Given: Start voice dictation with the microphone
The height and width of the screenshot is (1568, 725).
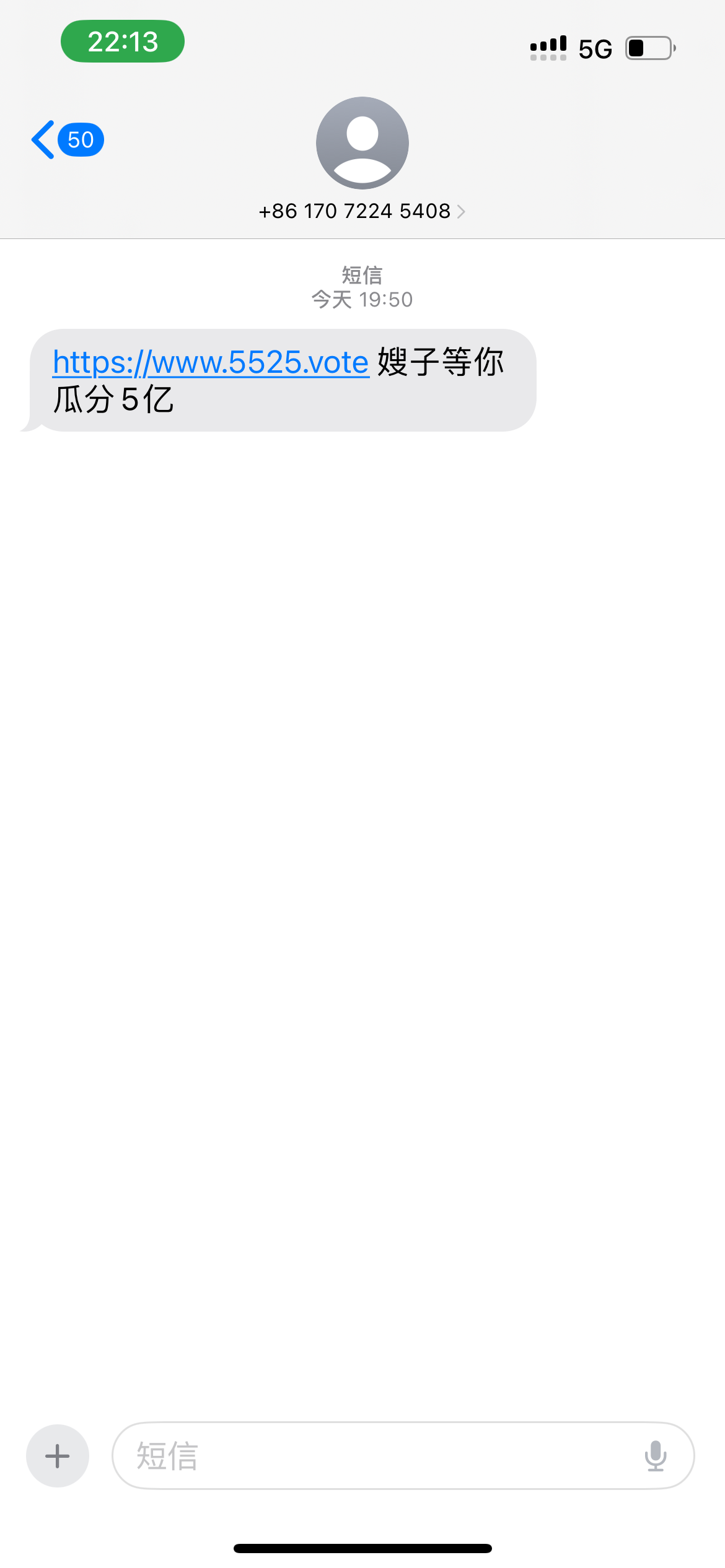Looking at the screenshot, I should click(x=656, y=1456).
